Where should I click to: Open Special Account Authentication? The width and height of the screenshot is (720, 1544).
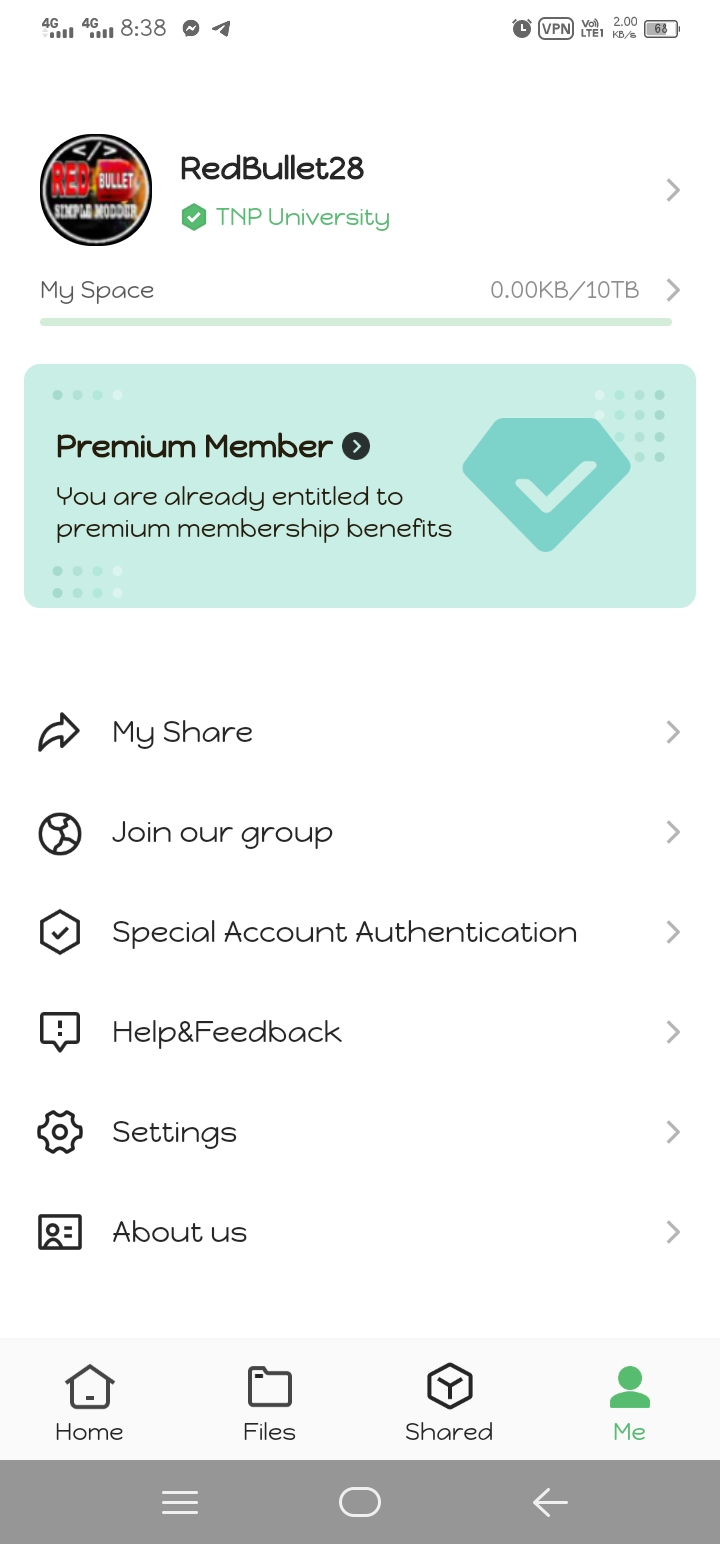360,932
